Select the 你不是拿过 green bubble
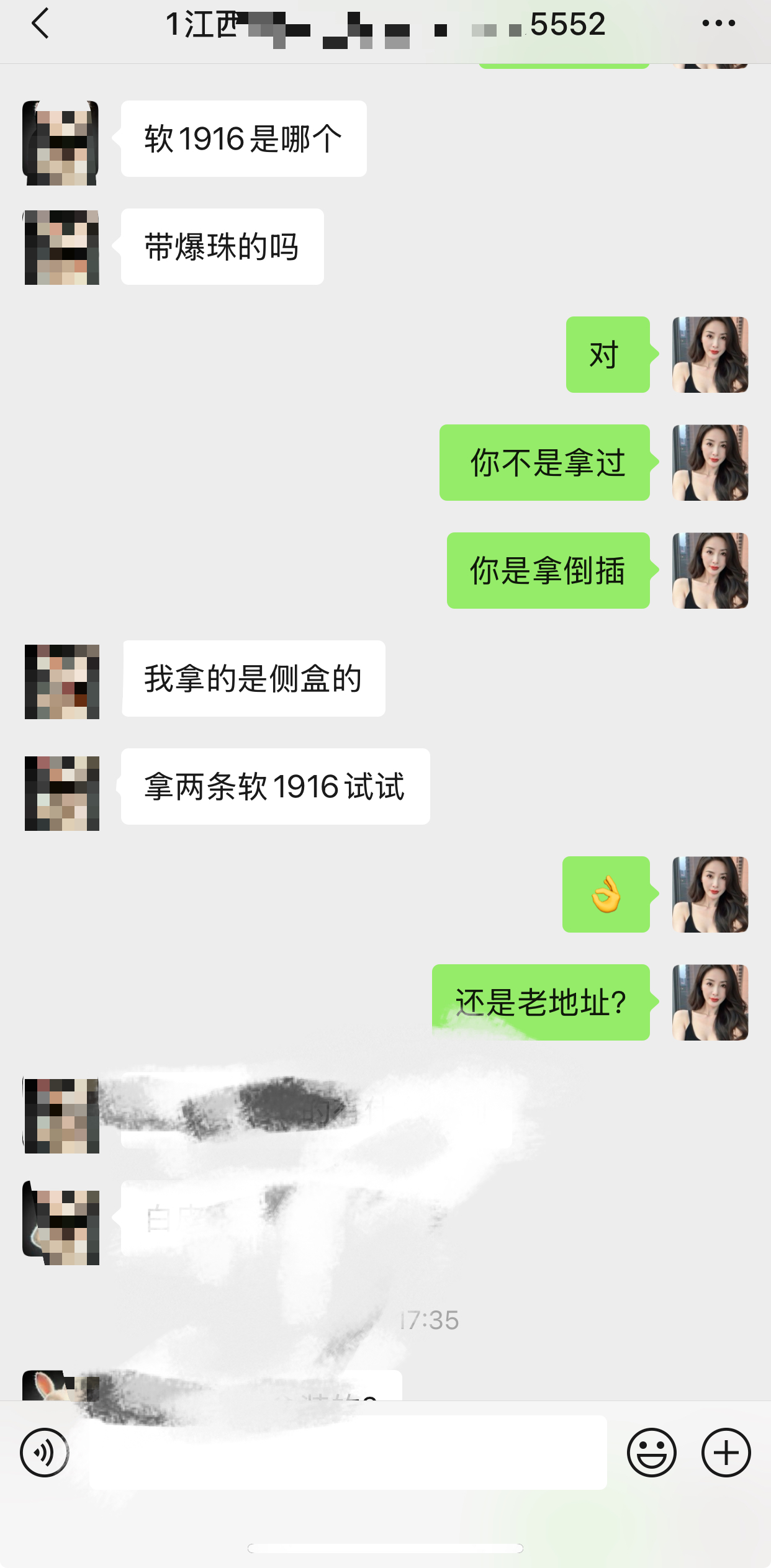This screenshot has height=1568, width=771. point(545,462)
